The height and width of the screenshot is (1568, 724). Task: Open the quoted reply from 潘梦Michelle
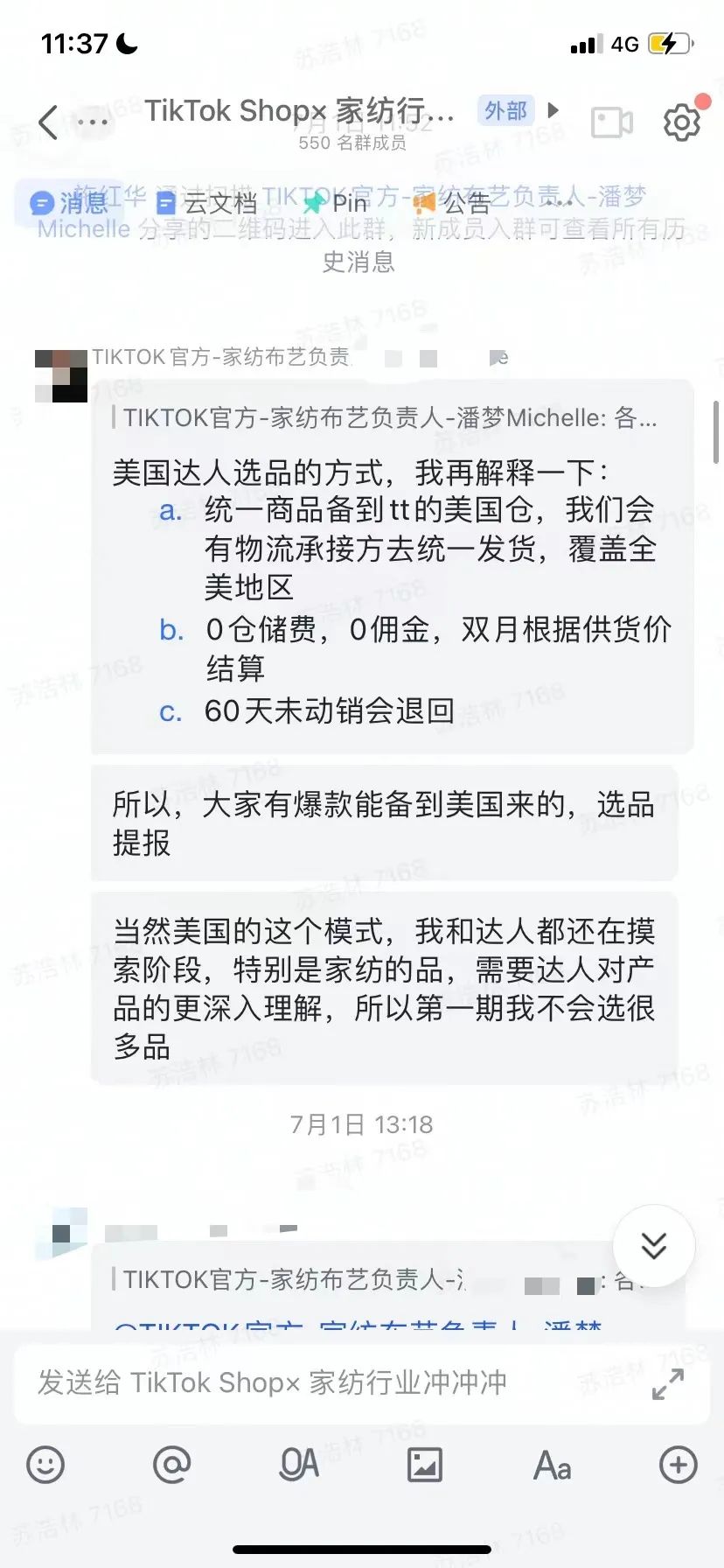click(390, 418)
